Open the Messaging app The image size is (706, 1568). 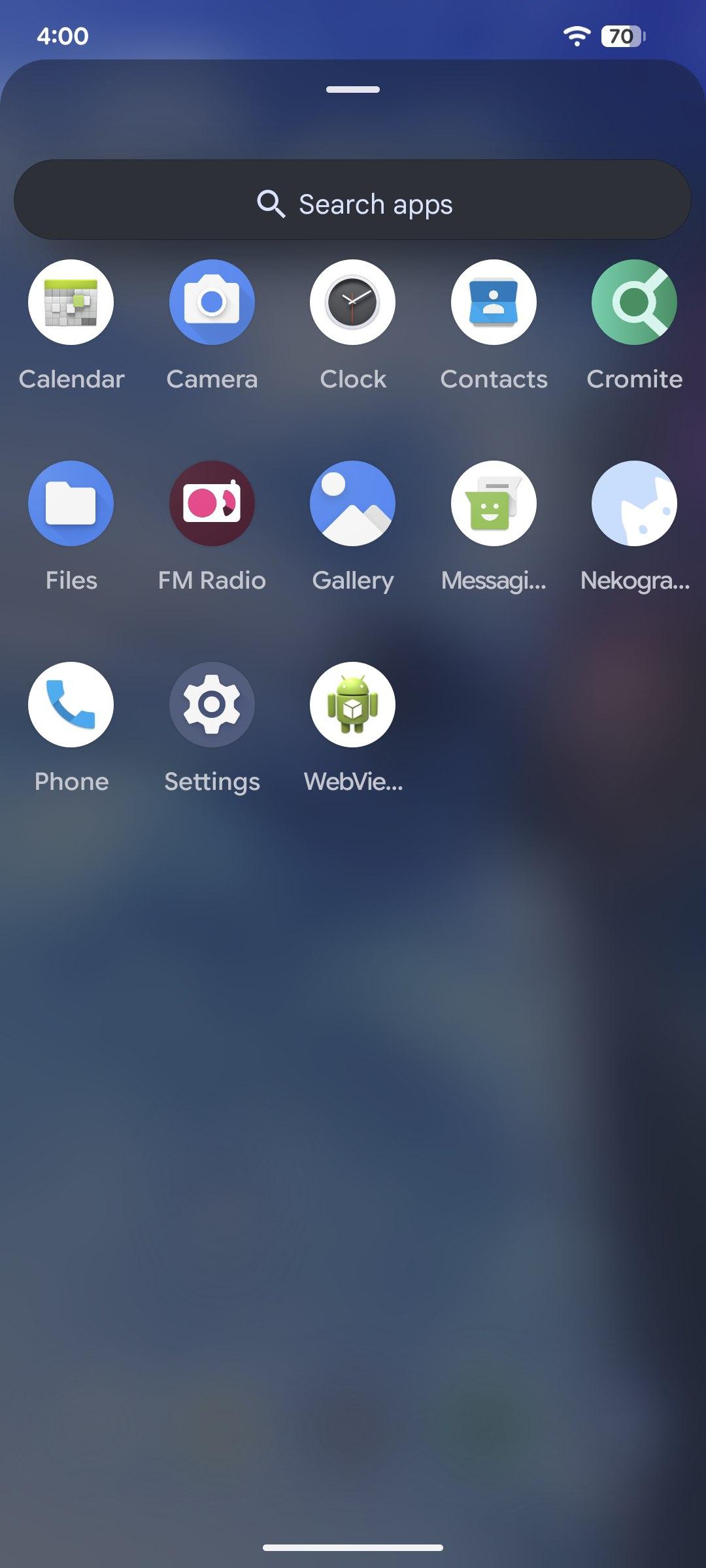coord(494,504)
